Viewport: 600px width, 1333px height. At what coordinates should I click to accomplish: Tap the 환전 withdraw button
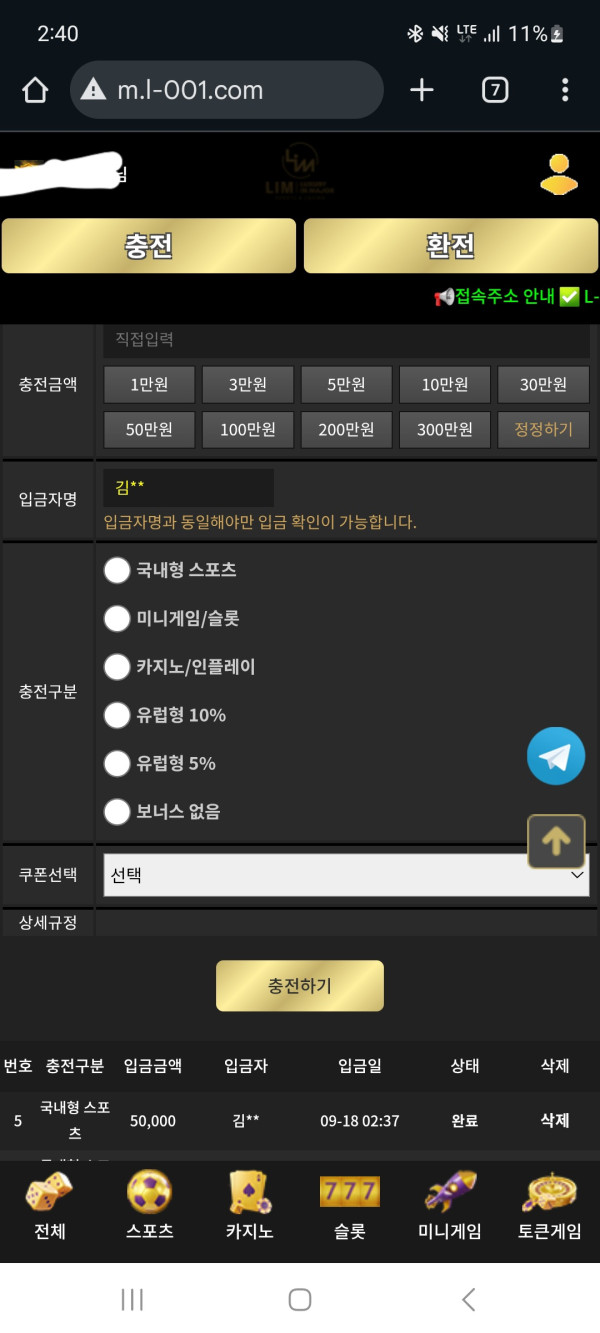450,246
